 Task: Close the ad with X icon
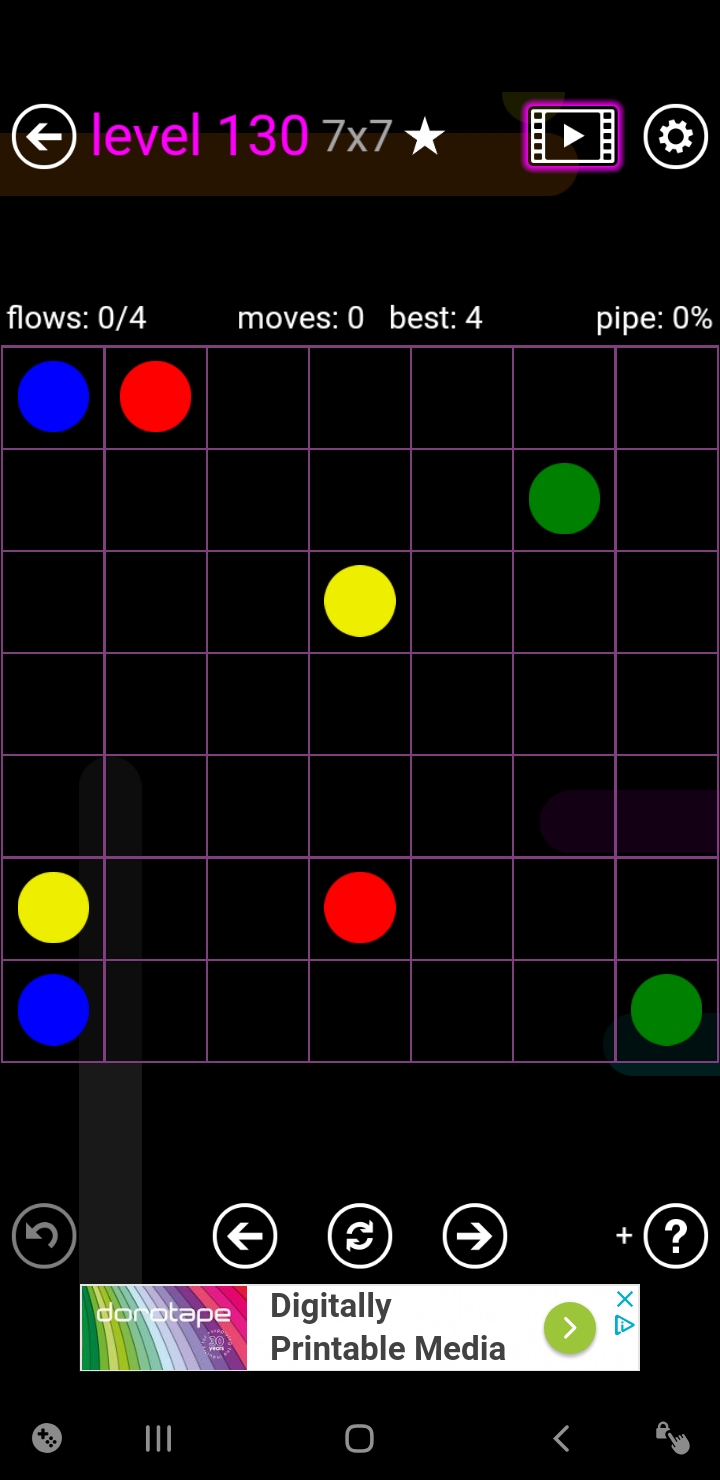pos(624,1299)
